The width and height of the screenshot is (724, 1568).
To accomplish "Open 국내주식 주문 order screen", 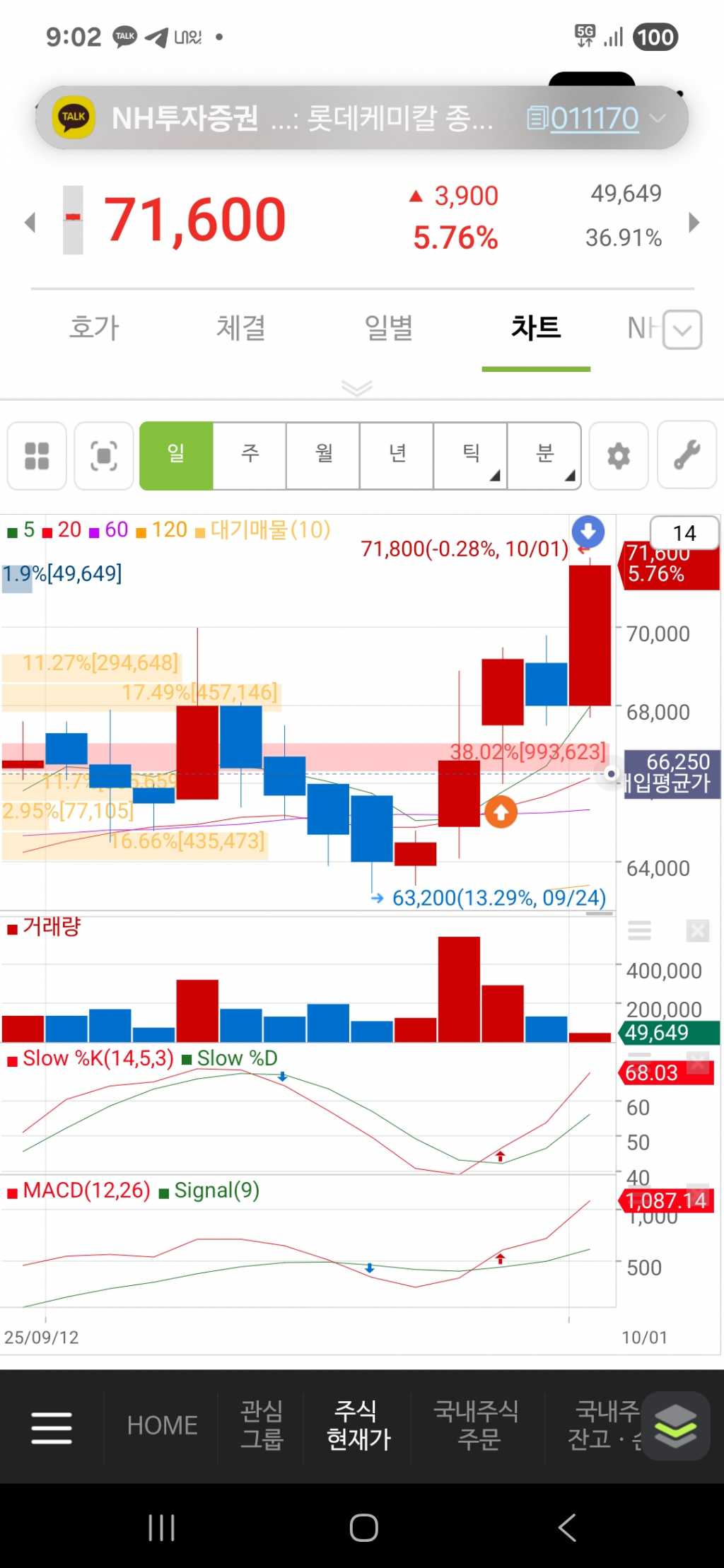I will point(477,1425).
